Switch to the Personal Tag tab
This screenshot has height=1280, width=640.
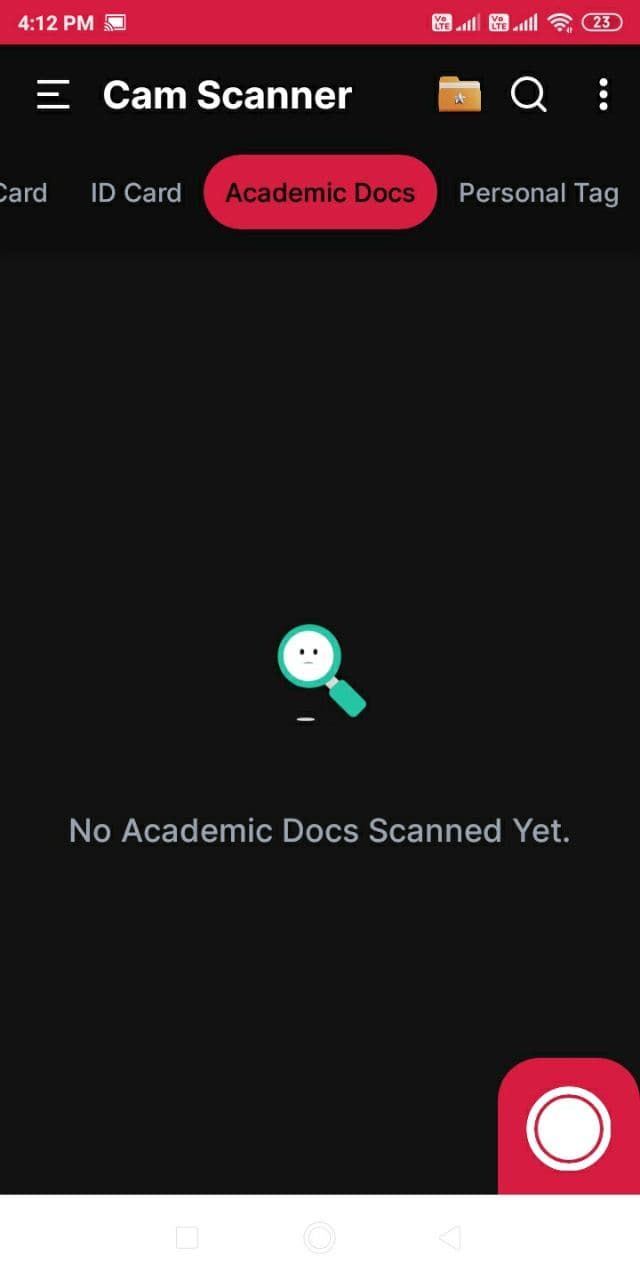coord(538,192)
